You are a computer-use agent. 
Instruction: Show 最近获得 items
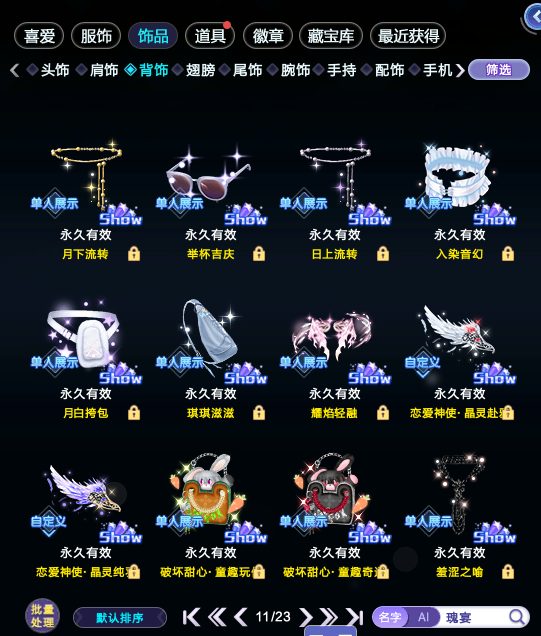click(408, 36)
